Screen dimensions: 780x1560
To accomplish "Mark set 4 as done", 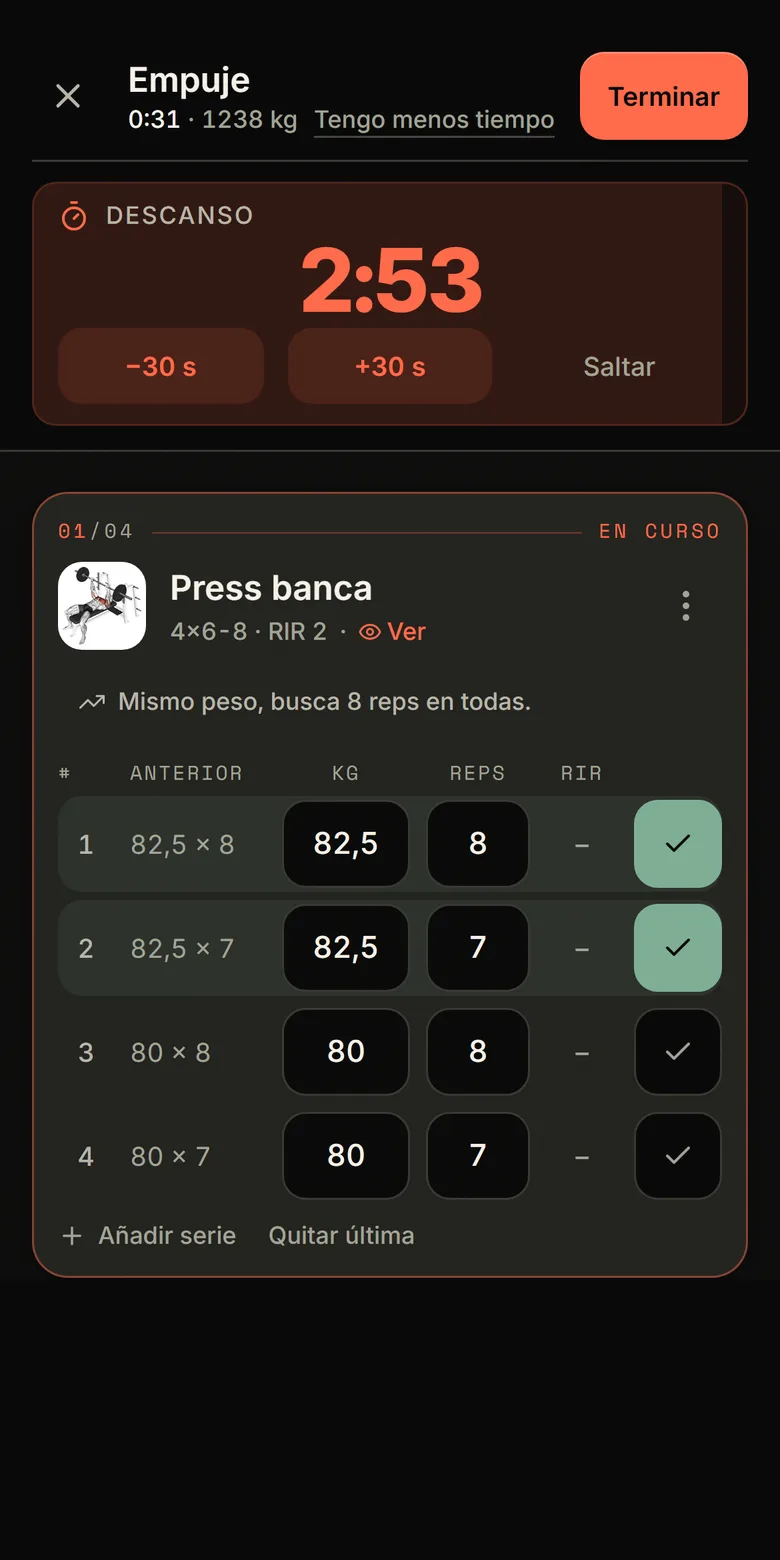I will coord(678,1156).
